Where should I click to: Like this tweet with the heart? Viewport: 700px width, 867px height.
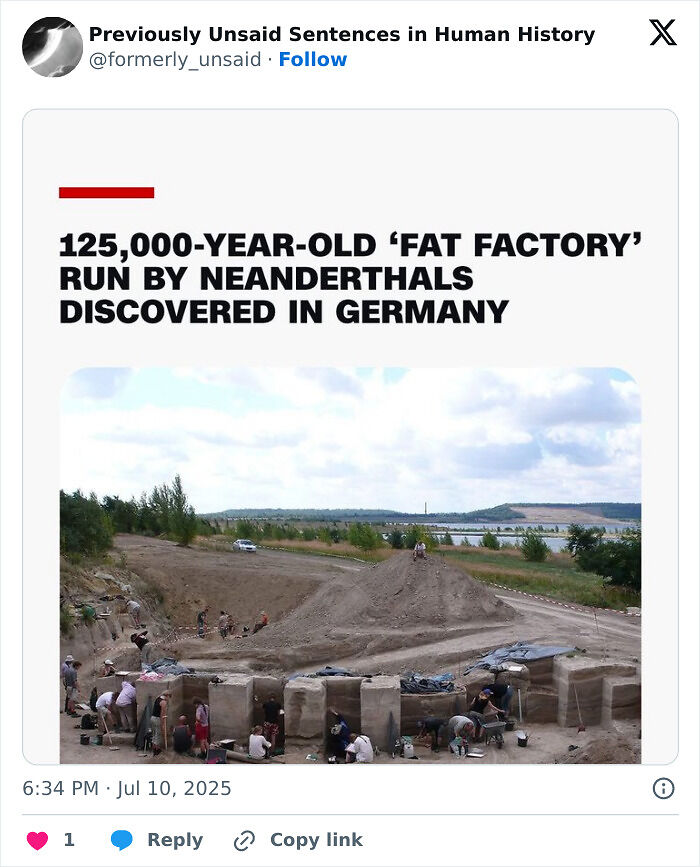click(x=38, y=840)
